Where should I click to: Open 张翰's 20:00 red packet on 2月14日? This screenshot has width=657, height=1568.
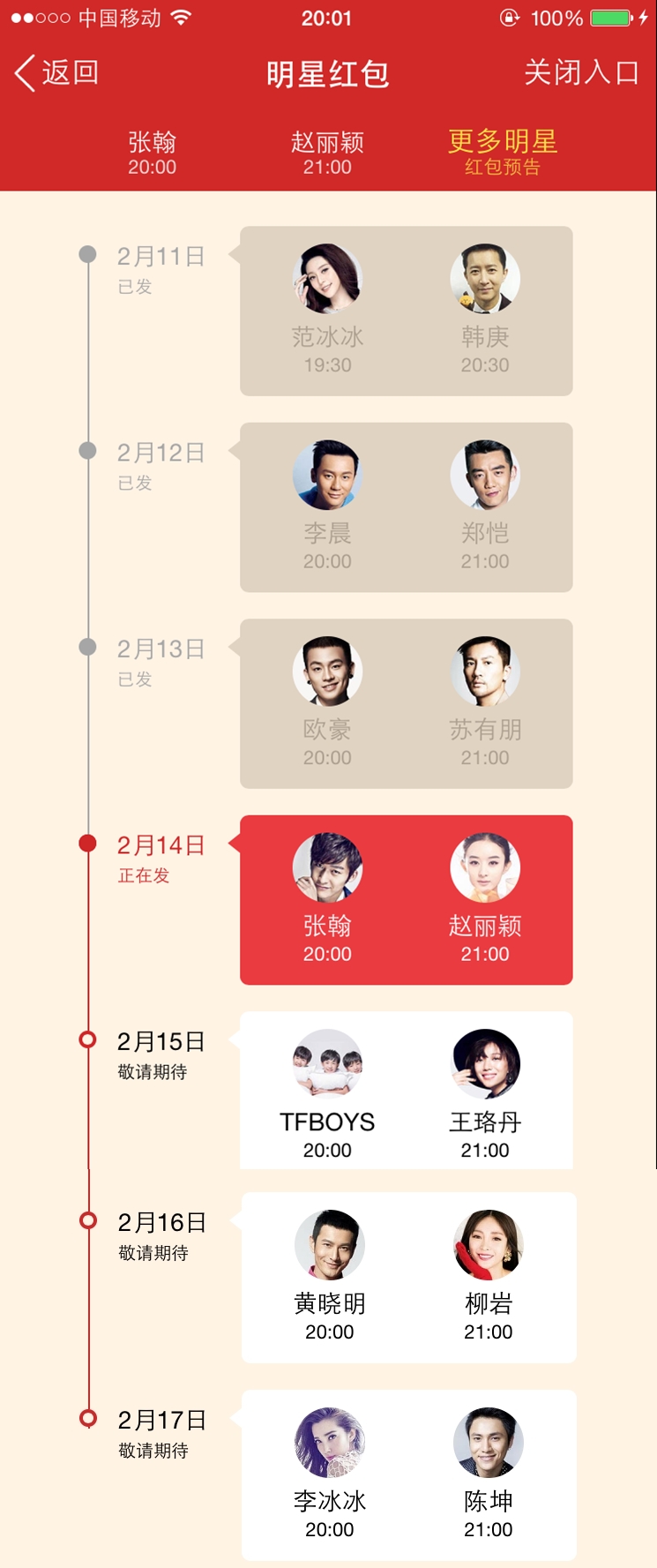pos(327,897)
